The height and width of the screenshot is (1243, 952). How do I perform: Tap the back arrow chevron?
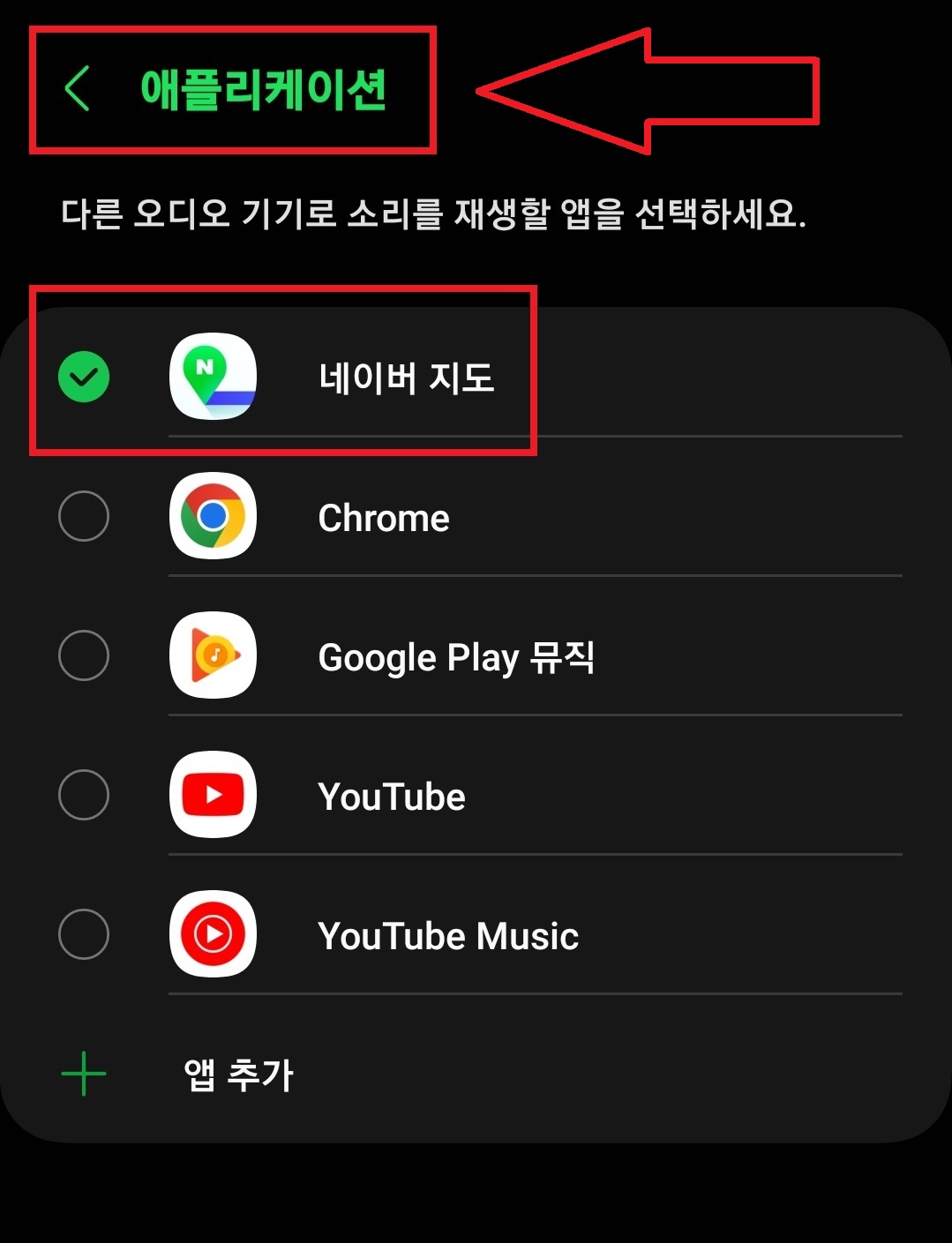click(x=78, y=89)
